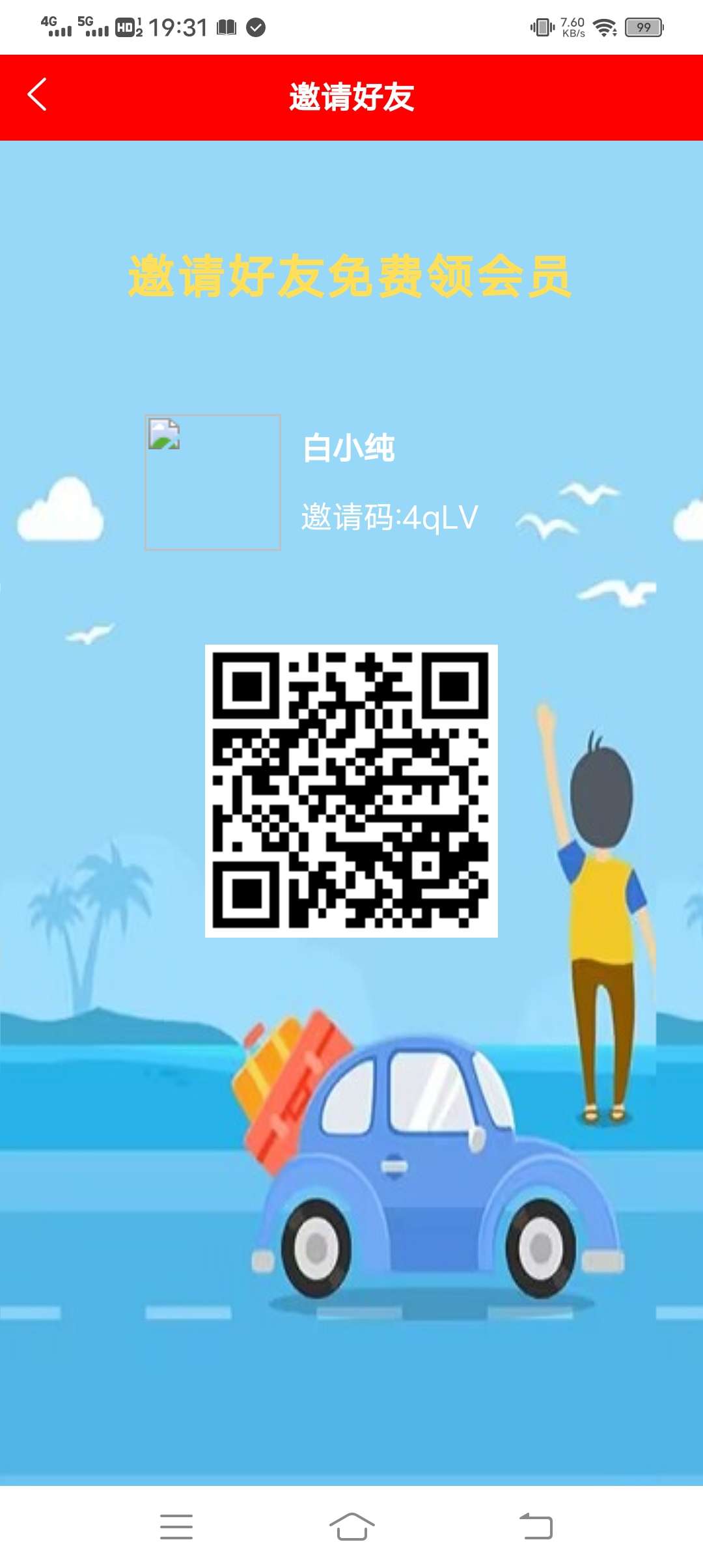Screen dimensions: 703x1568
Task: Open the system recent apps menu
Action: coord(176,1526)
